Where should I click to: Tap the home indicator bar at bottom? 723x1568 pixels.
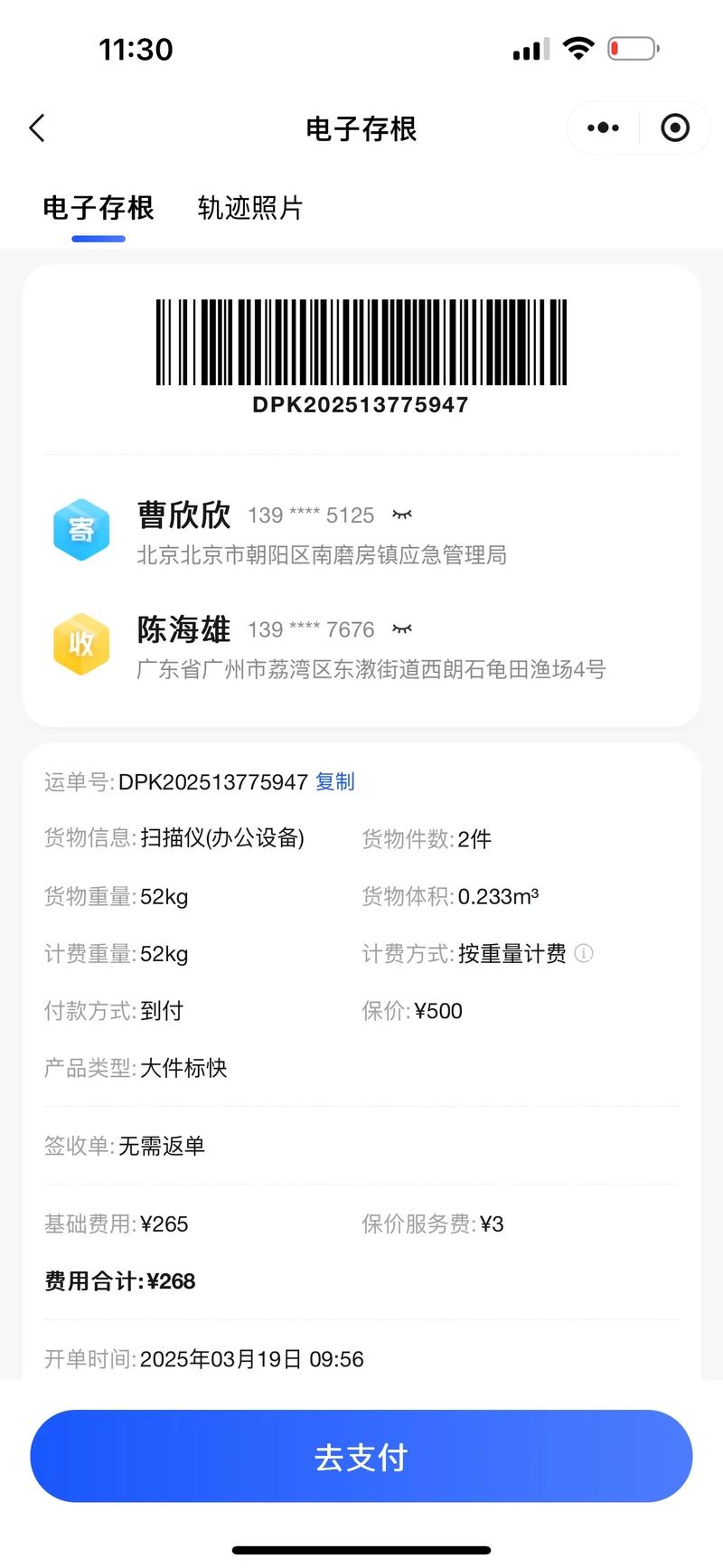[361, 1551]
